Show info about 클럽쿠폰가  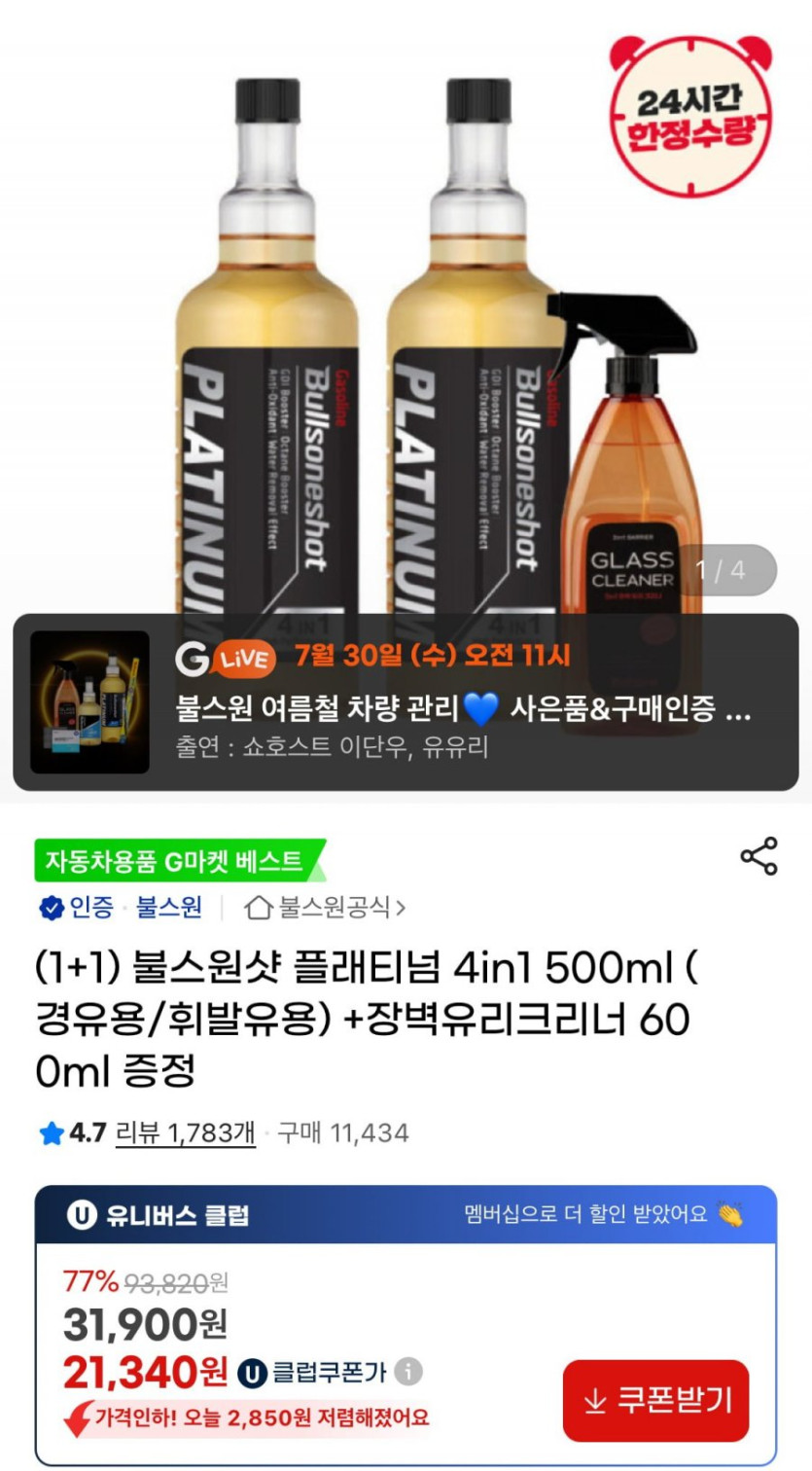(x=408, y=1373)
